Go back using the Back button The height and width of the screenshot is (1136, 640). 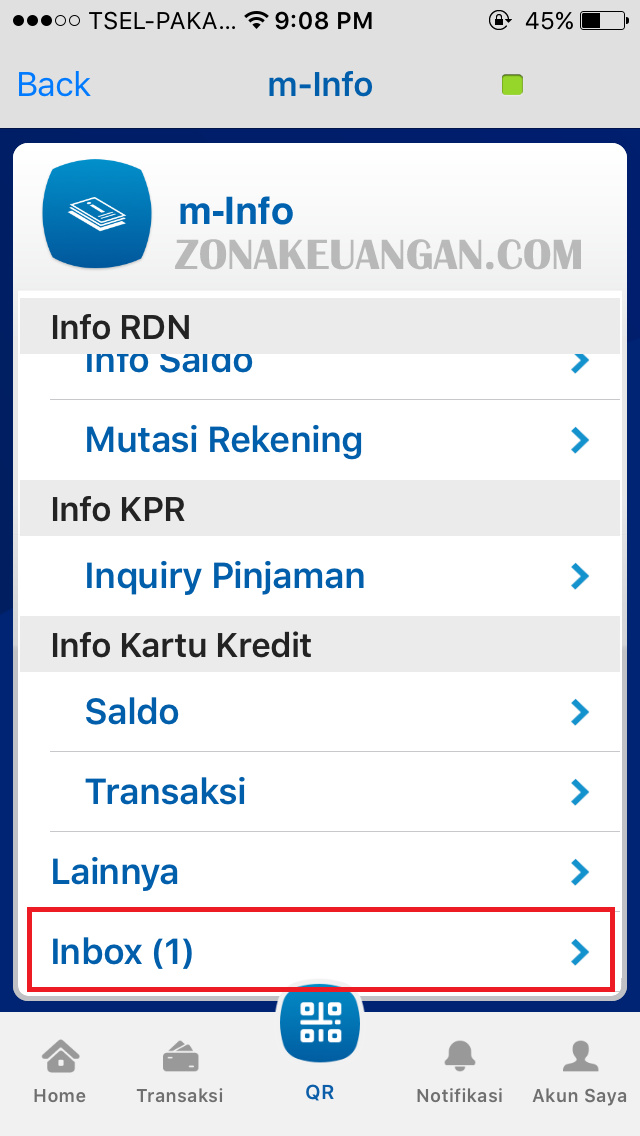click(54, 85)
